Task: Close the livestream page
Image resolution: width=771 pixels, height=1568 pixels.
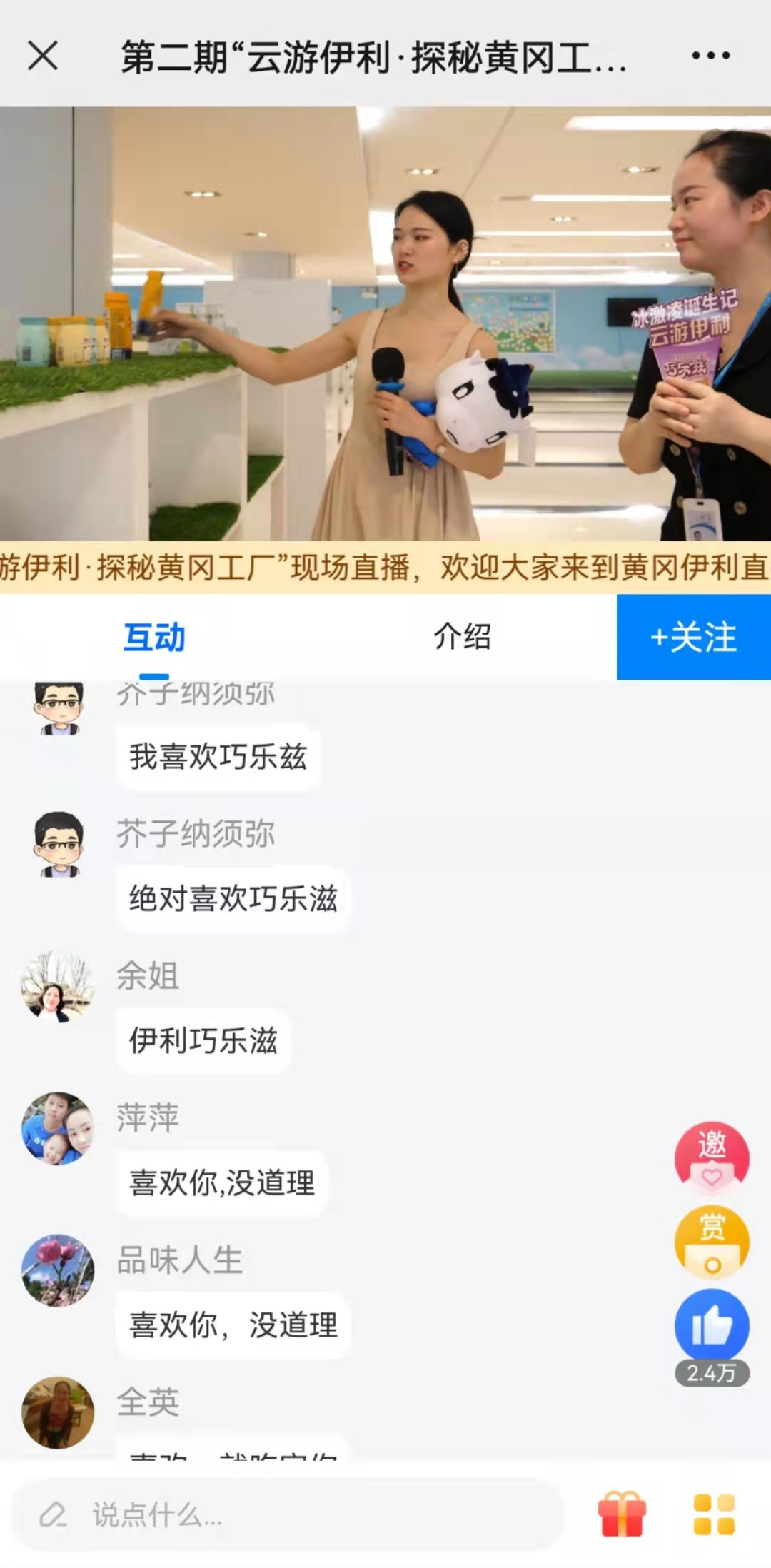Action: [43, 56]
